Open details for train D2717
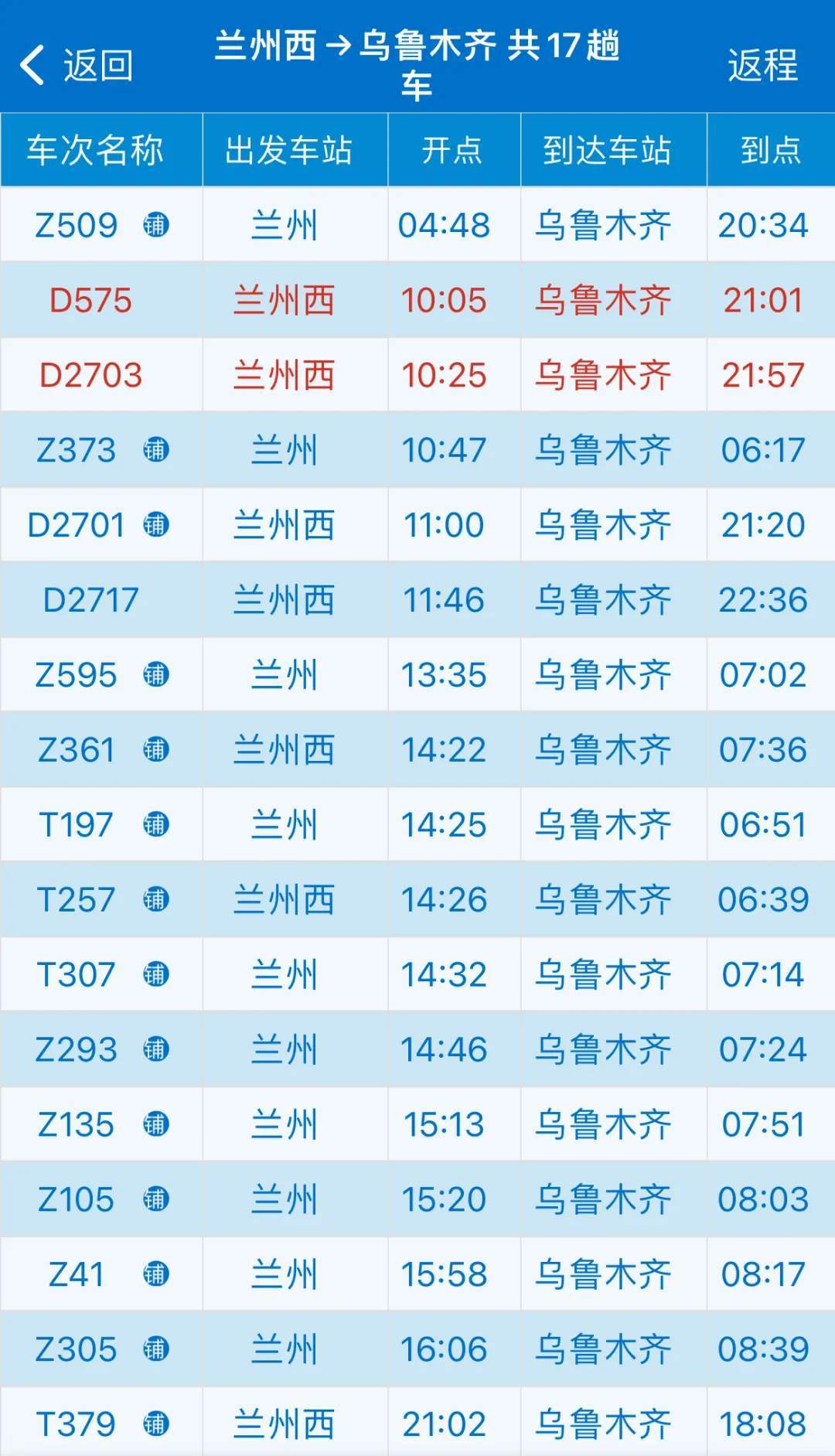 pos(417,600)
